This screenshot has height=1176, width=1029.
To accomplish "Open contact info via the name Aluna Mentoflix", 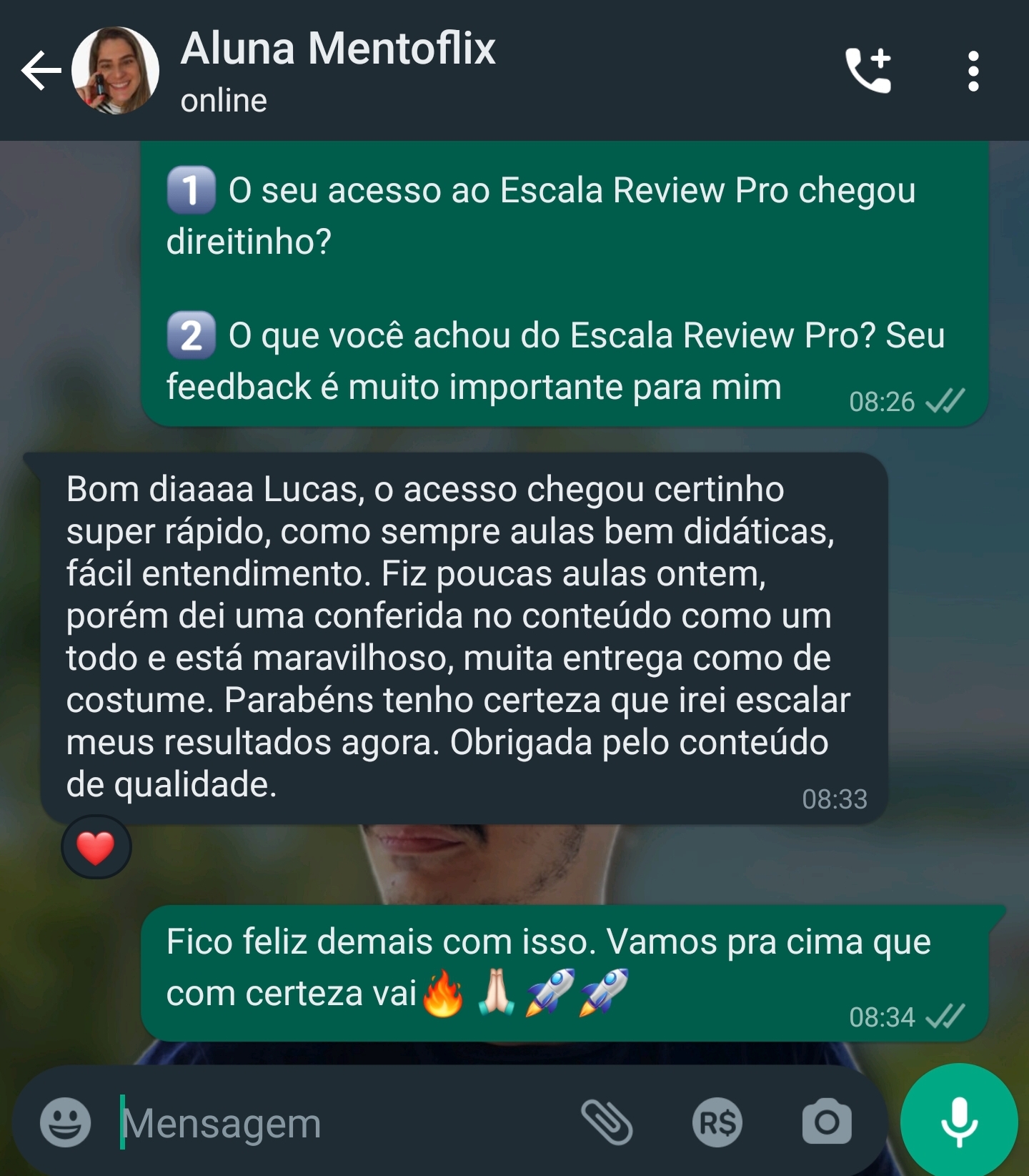I will [x=338, y=49].
